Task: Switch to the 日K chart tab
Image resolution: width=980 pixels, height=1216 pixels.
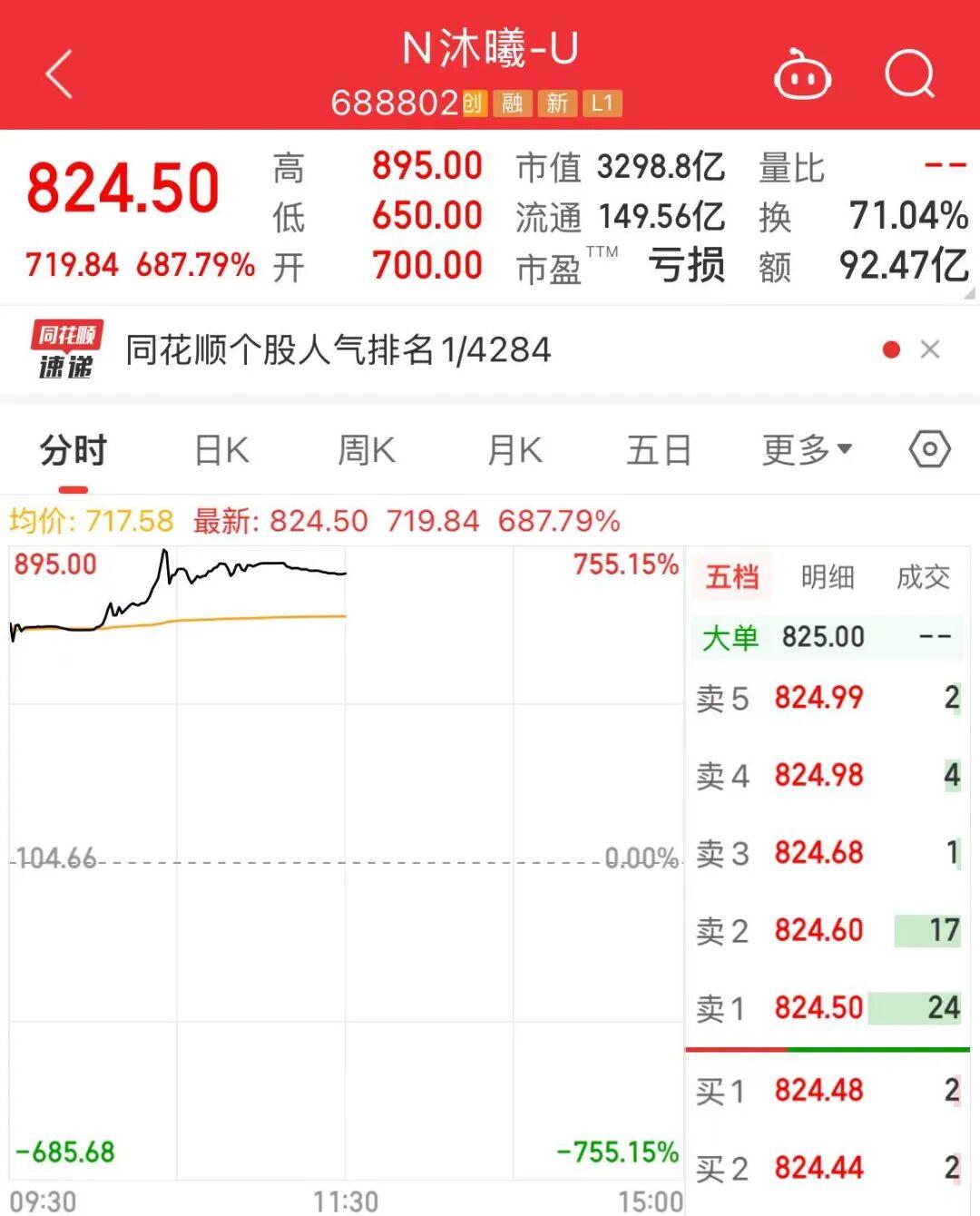Action: (x=221, y=450)
